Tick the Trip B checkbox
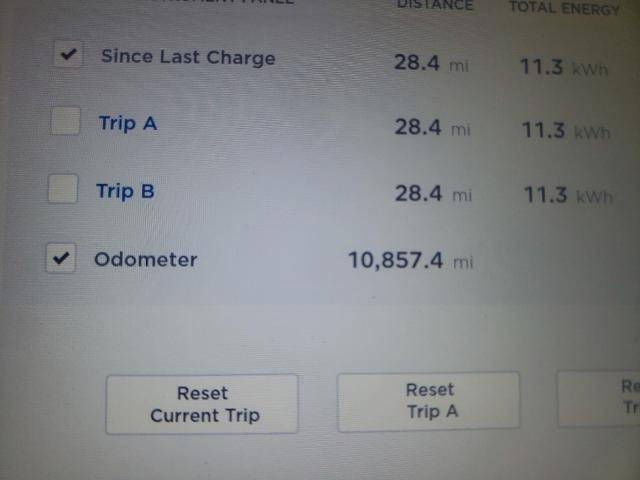The image size is (640, 480). coord(63,188)
